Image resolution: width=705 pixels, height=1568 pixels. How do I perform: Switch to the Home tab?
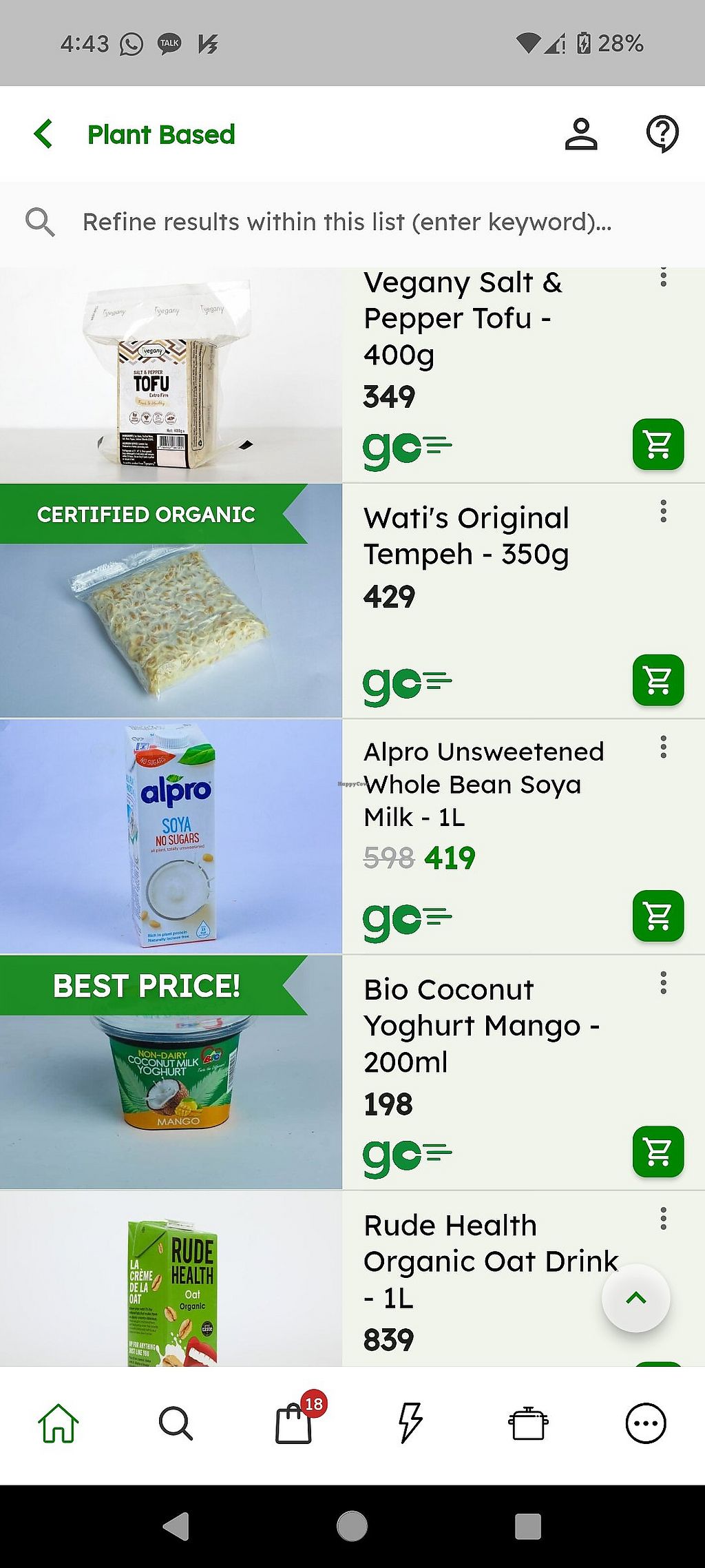pos(59,1423)
